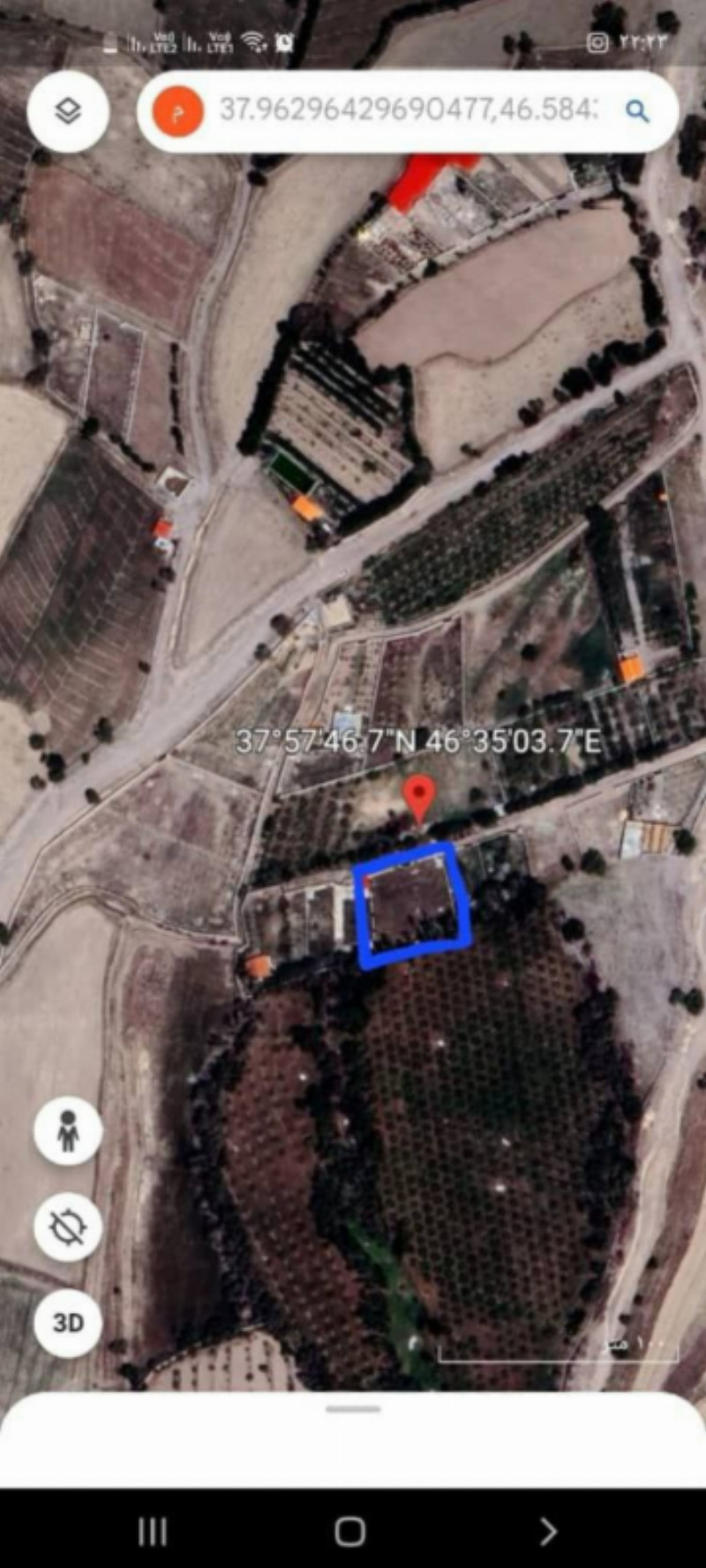This screenshot has height=1568, width=706.
Task: Expand the bottom sheet handle
Action: coord(353,1410)
